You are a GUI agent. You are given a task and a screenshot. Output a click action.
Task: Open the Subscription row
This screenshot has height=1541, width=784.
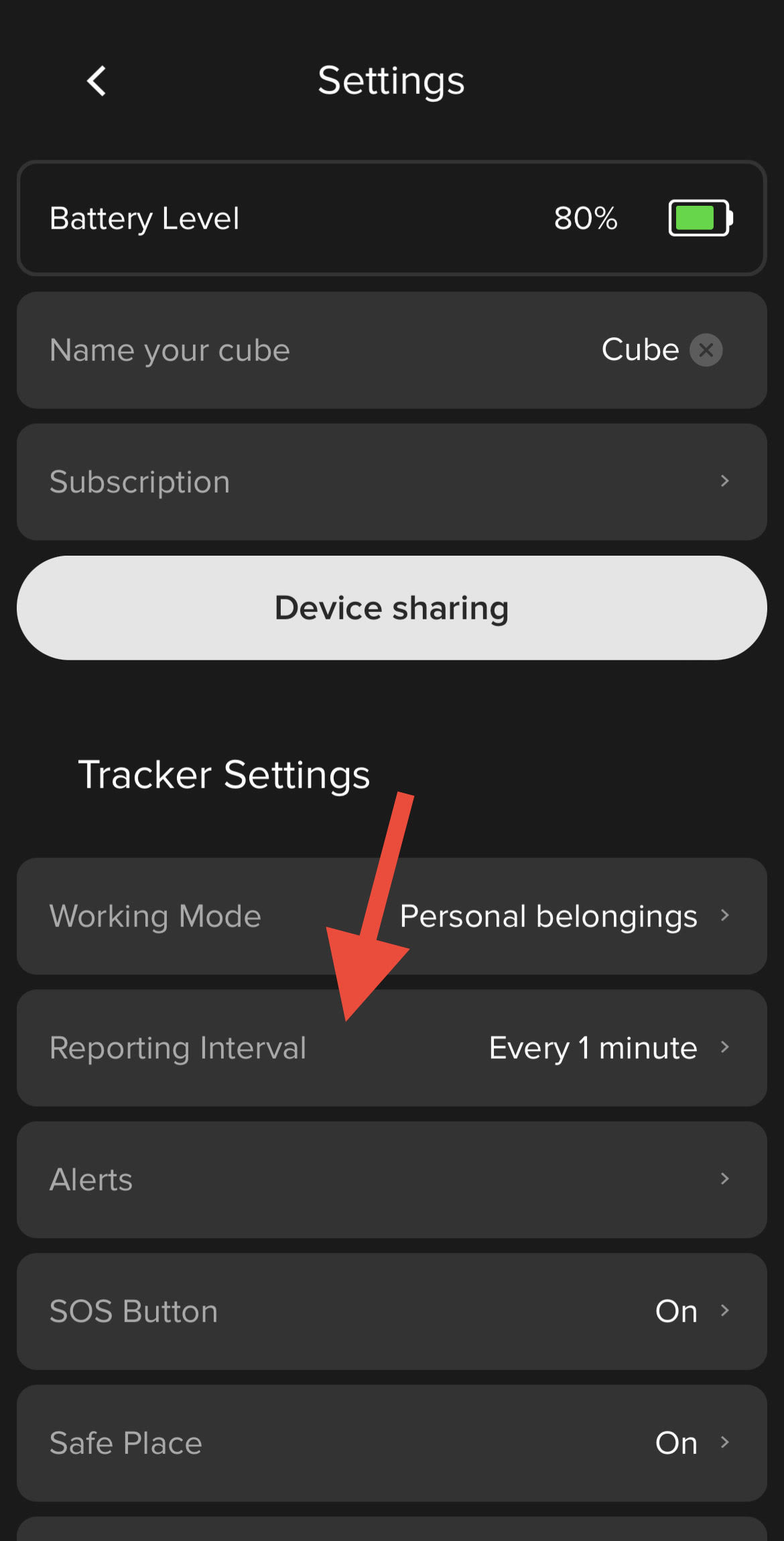tap(392, 482)
